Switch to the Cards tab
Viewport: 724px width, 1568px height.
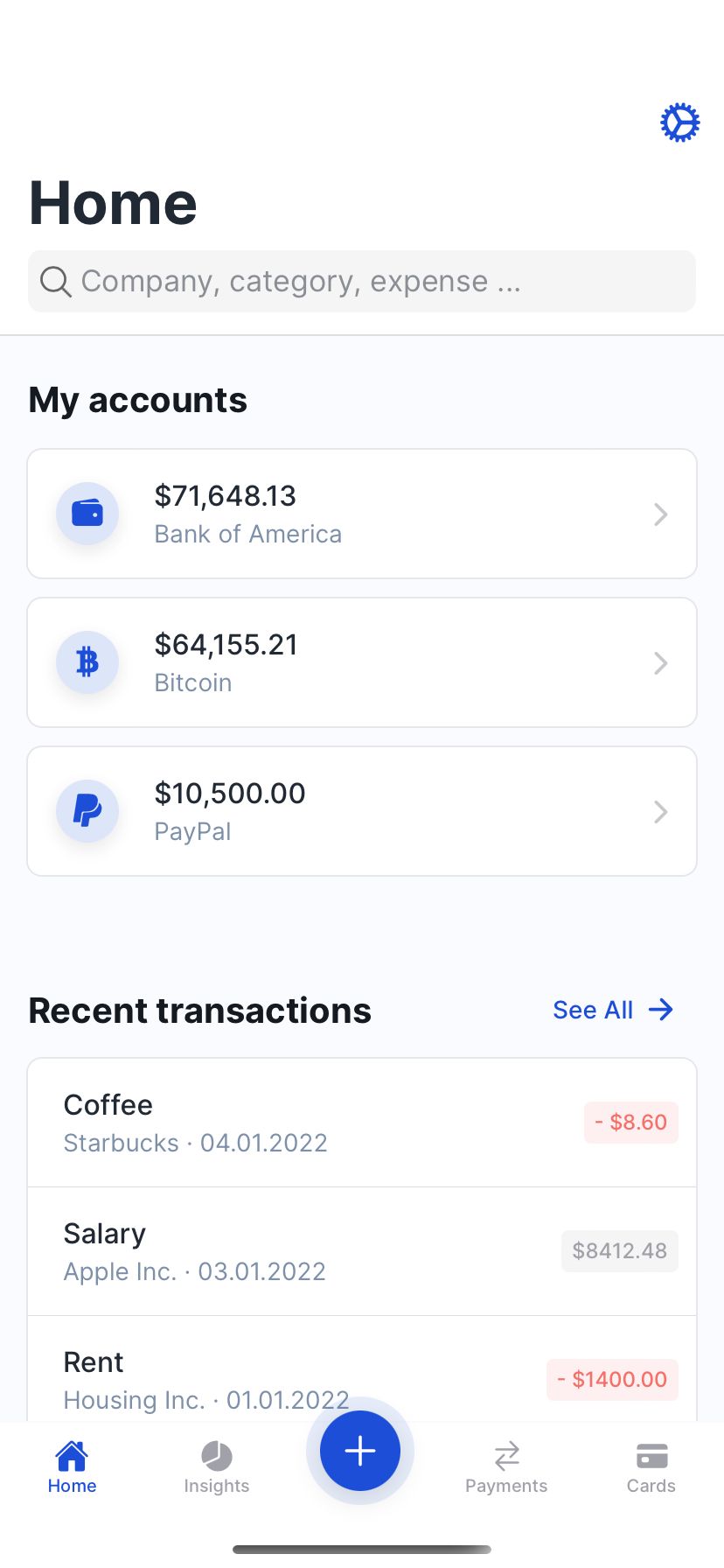point(651,1467)
